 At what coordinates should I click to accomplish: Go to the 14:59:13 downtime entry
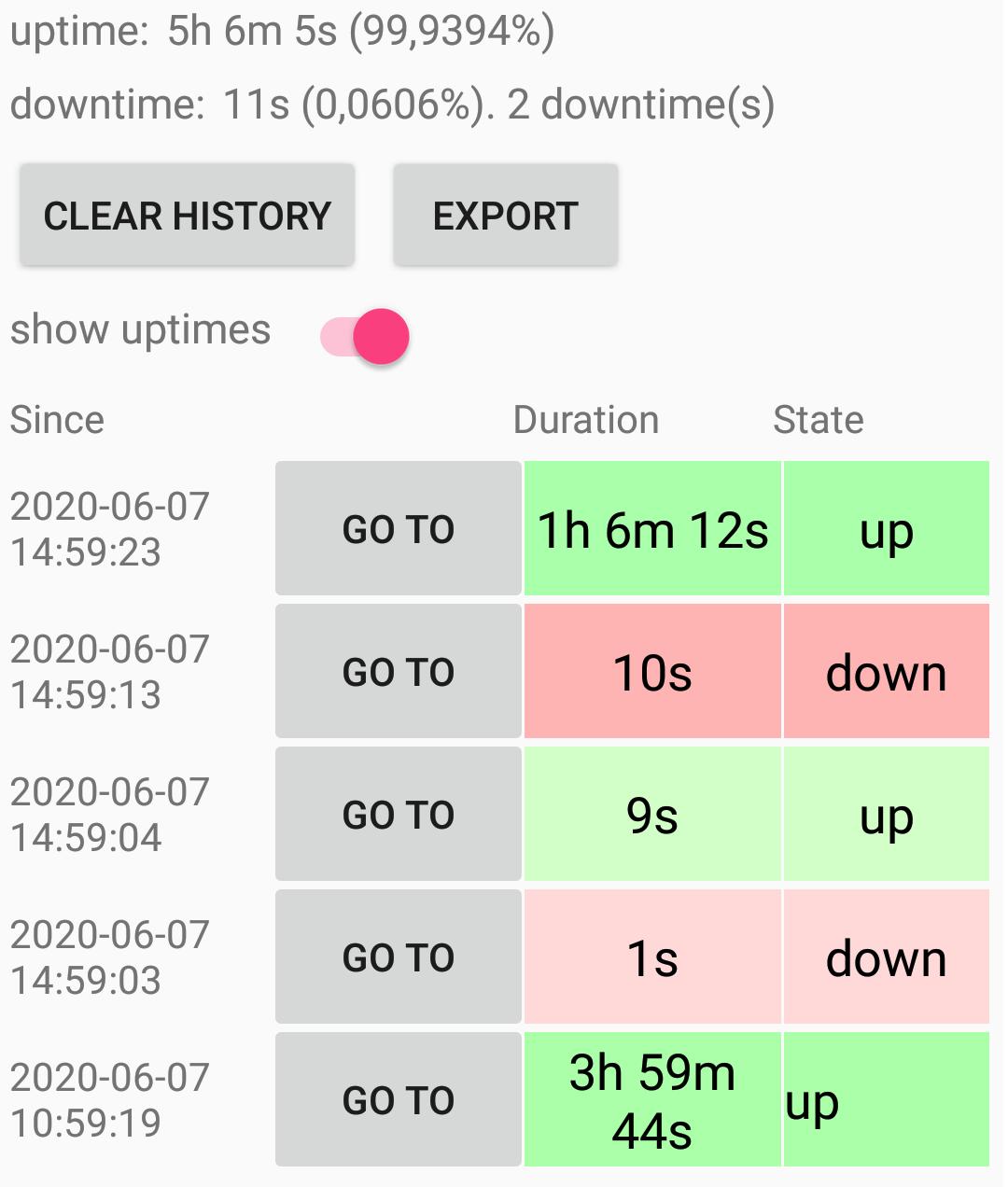[399, 672]
